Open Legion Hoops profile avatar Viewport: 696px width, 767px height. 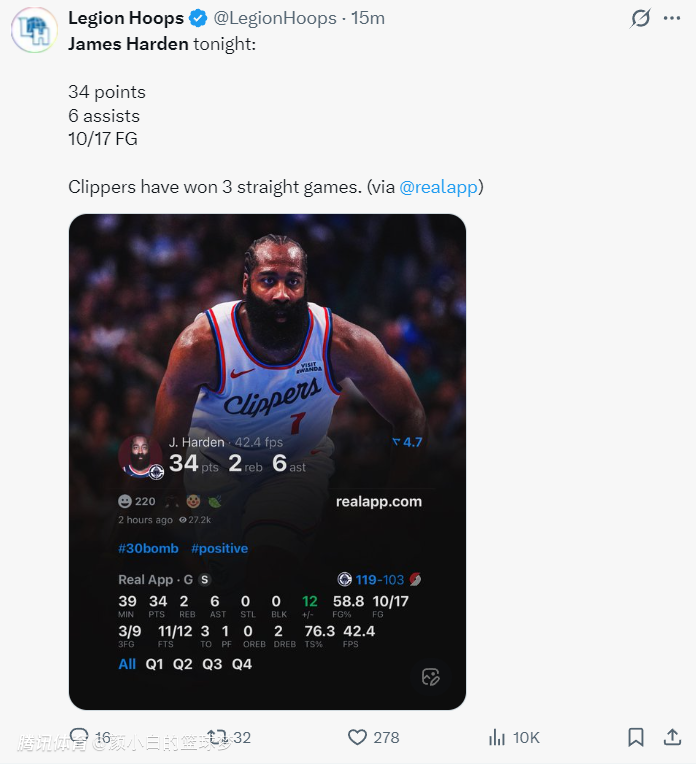point(34,29)
